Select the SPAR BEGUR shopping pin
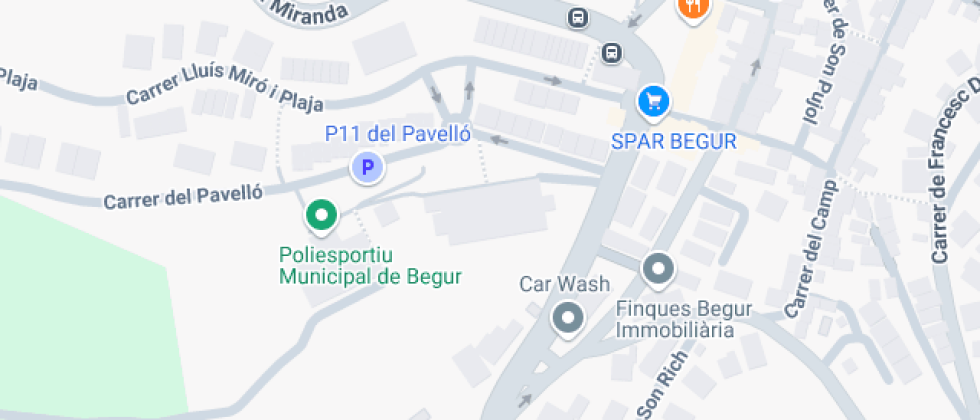 (653, 100)
